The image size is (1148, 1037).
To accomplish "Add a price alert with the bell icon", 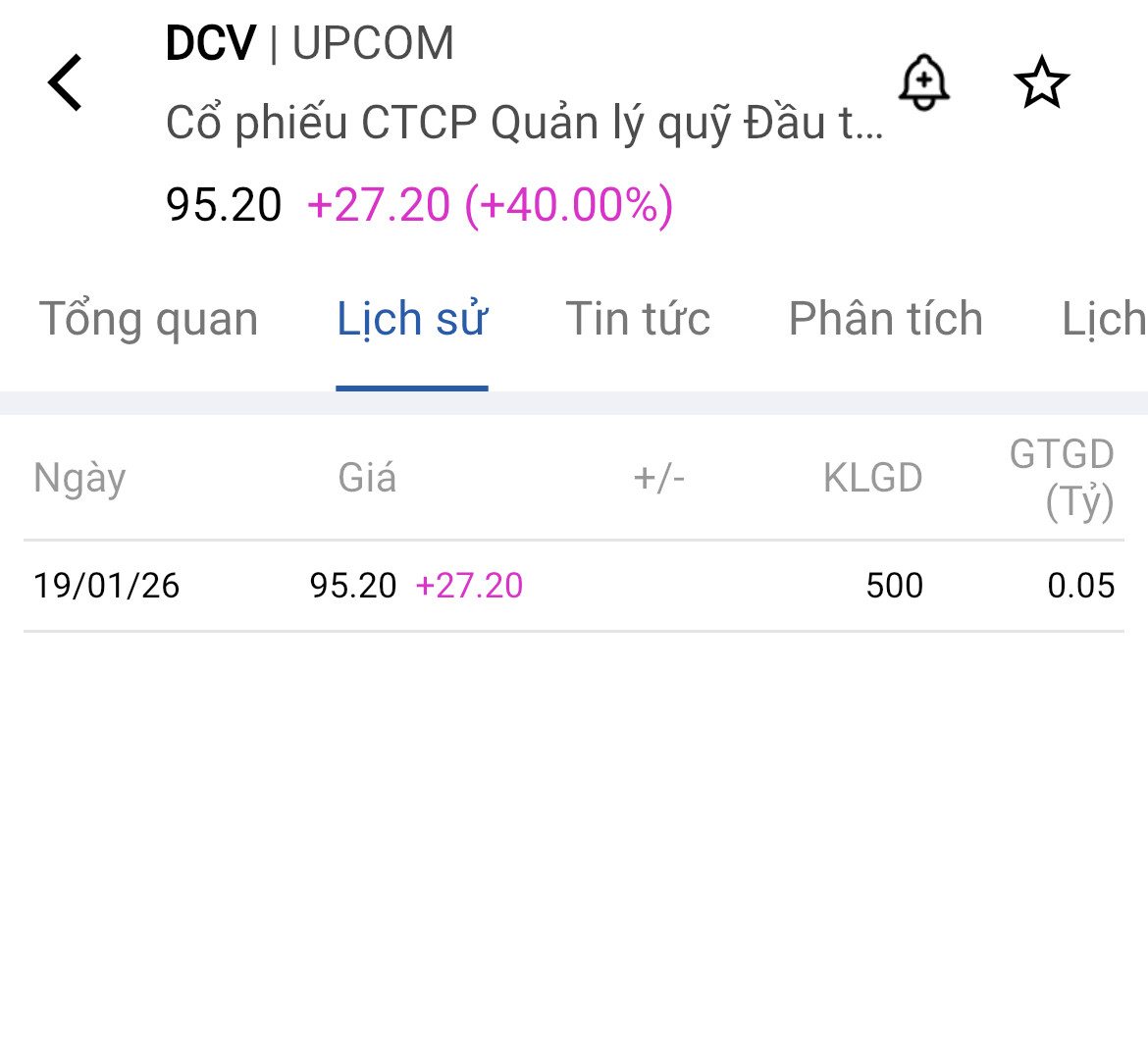I will [923, 82].
